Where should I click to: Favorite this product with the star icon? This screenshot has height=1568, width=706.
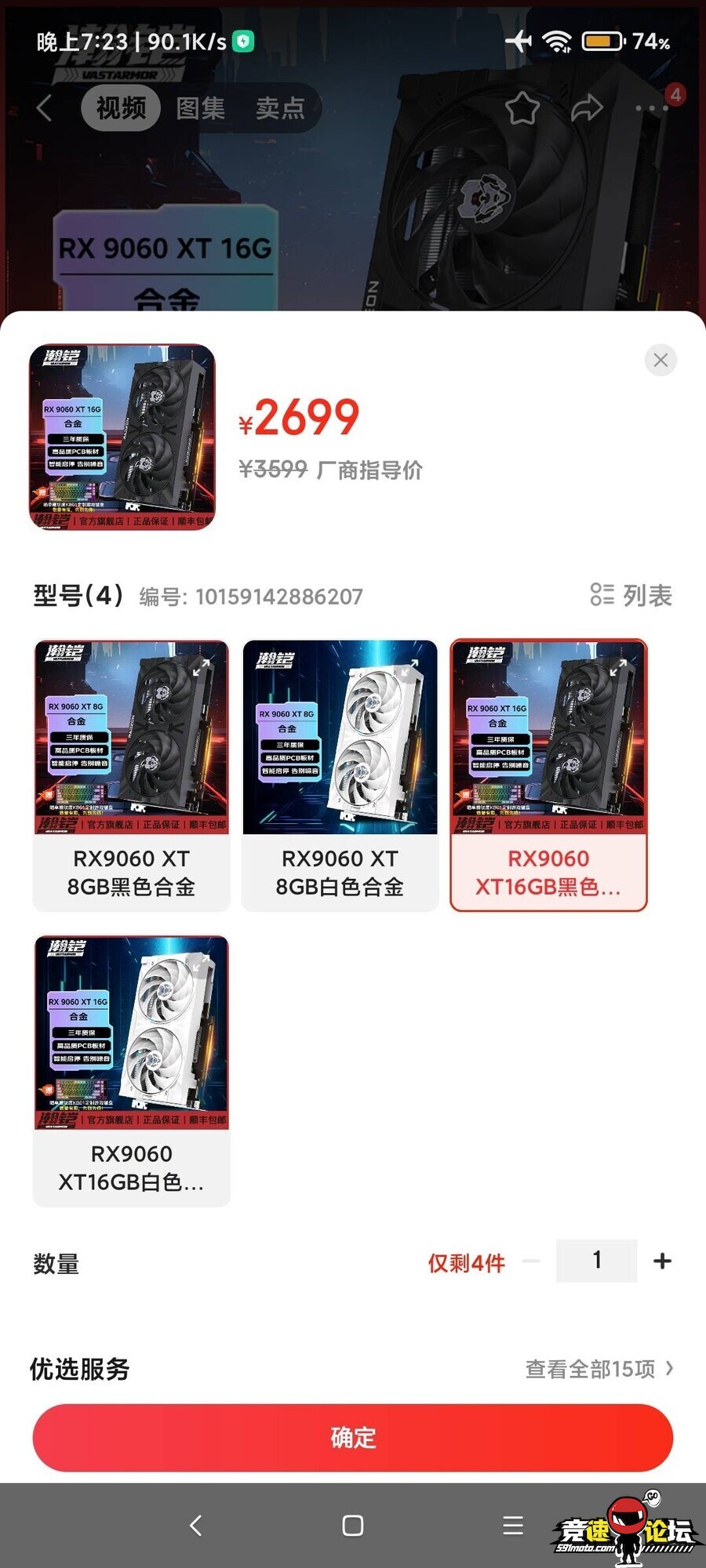pos(522,108)
